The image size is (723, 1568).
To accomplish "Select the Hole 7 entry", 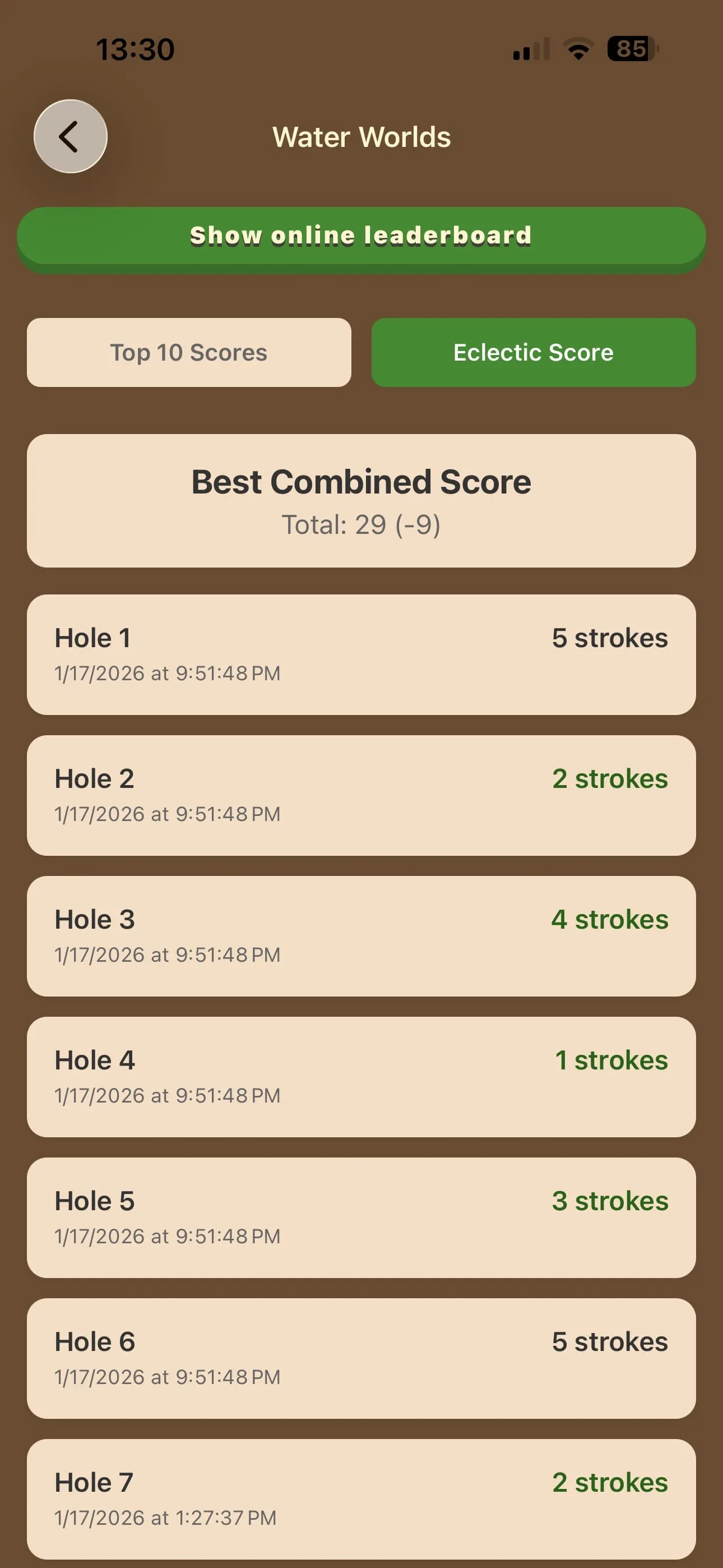I will [x=361, y=1497].
